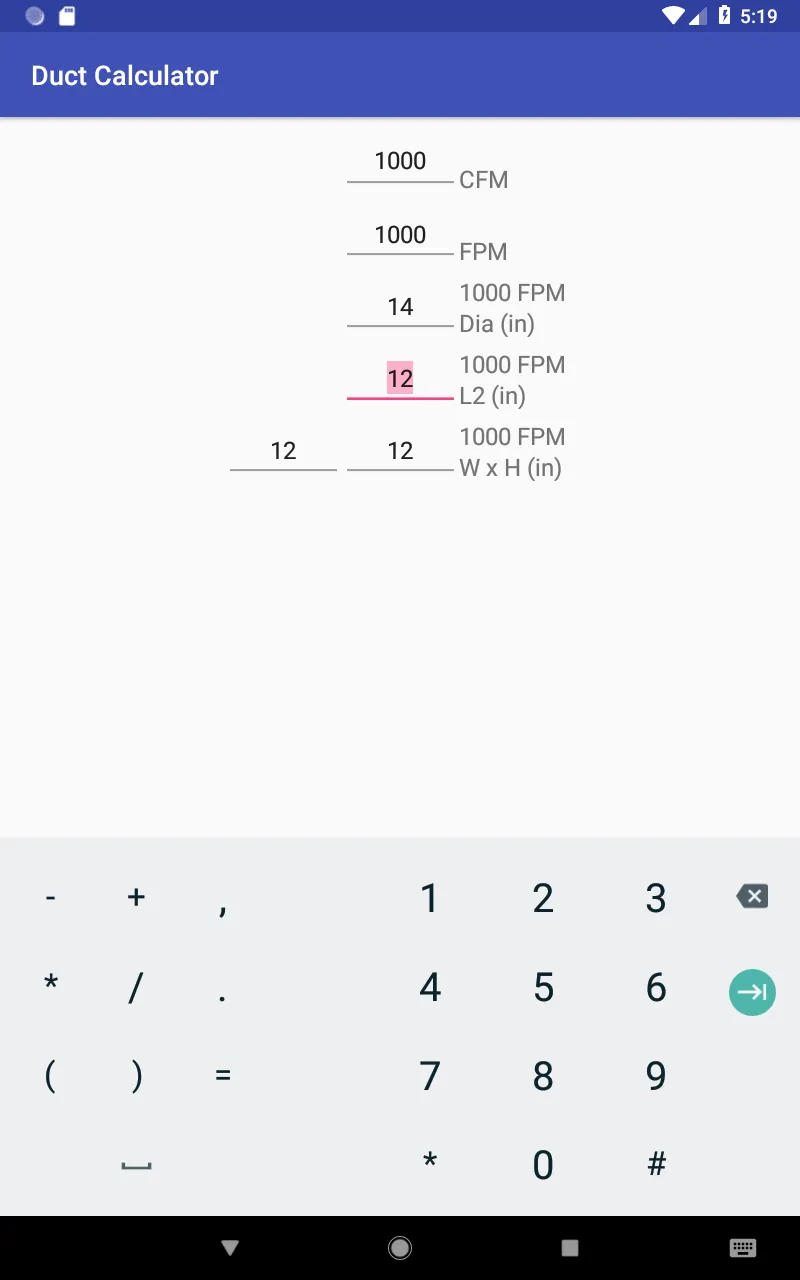The height and width of the screenshot is (1280, 800).
Task: Tap the plus key on the keyboard
Action: 136,897
